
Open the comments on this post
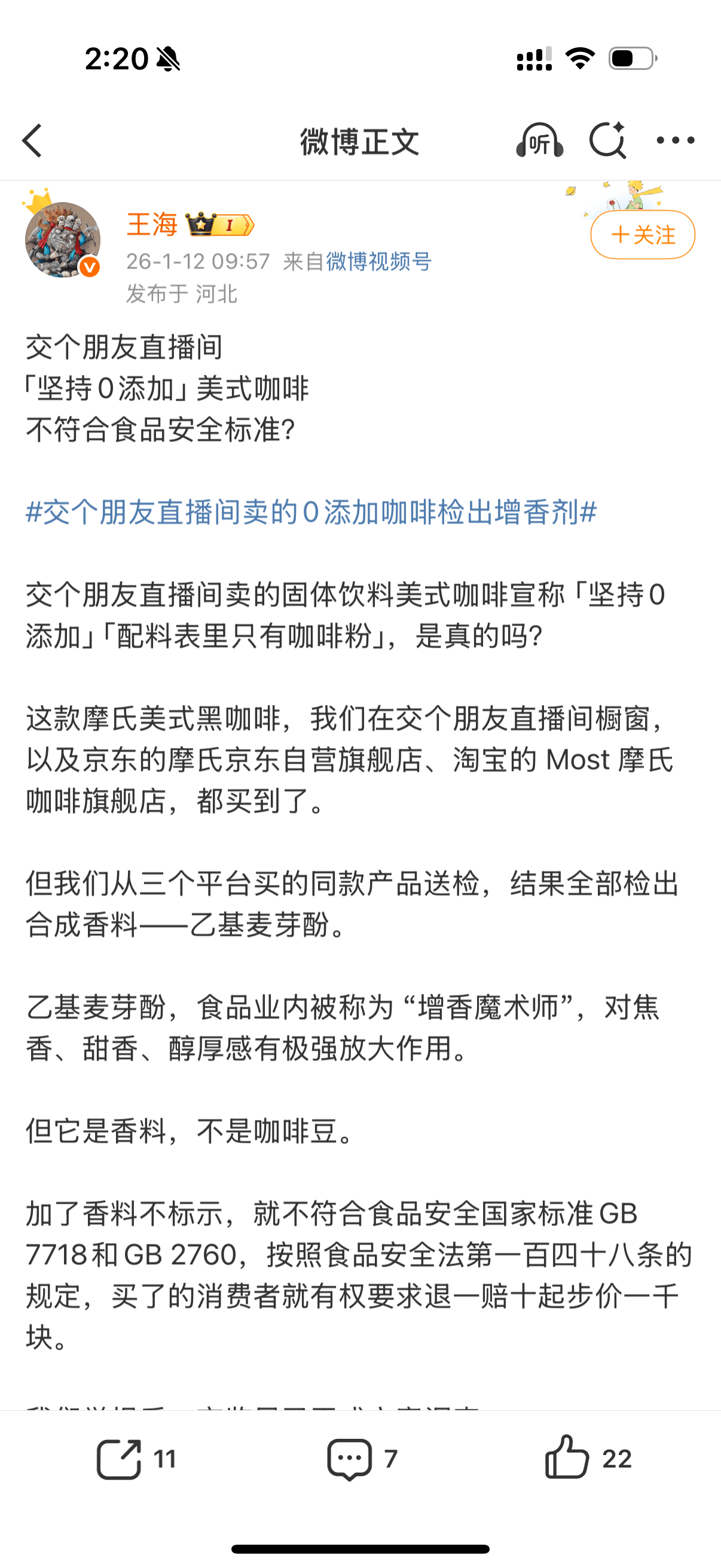tap(362, 1459)
